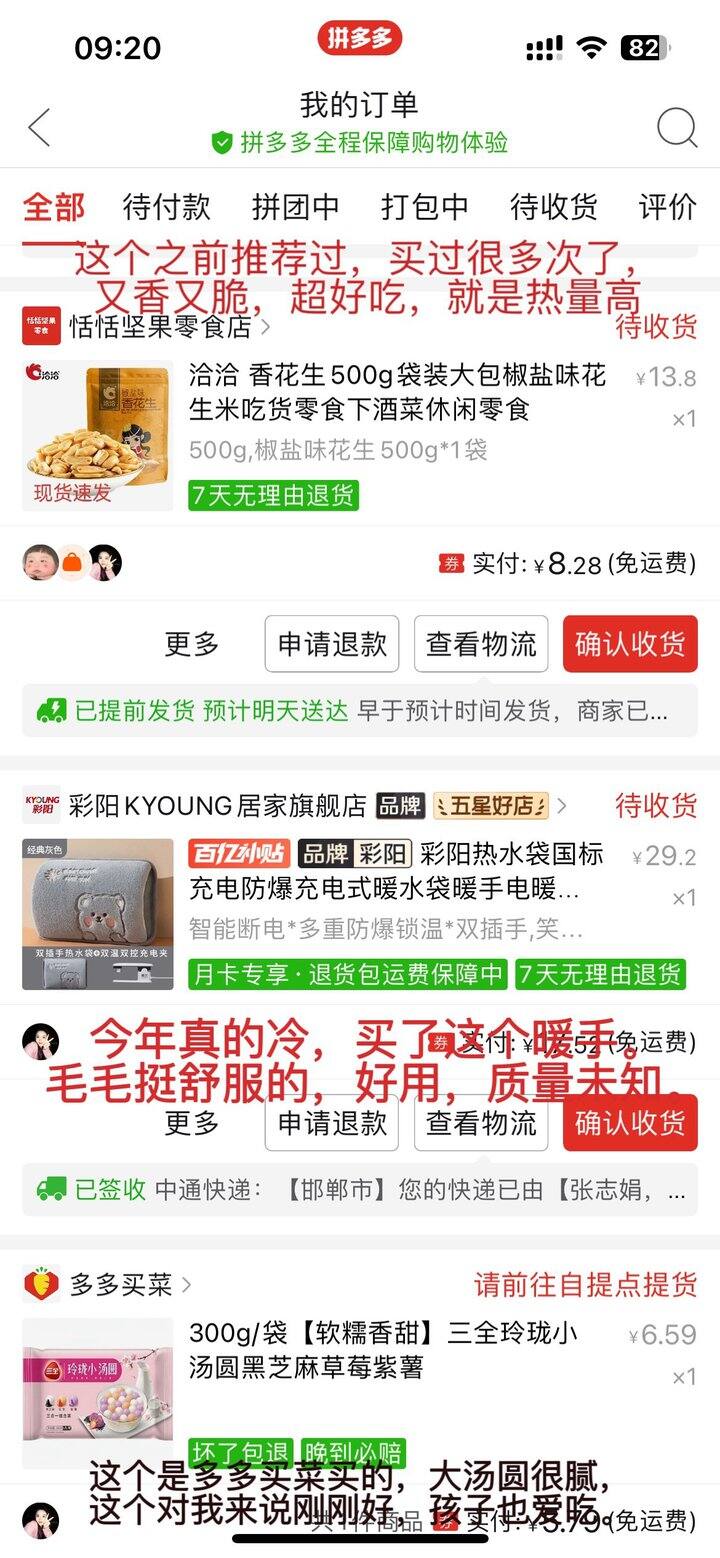This screenshot has width=720, height=1558.
Task: Apply for refund on the hot water bag order
Action: (332, 1122)
